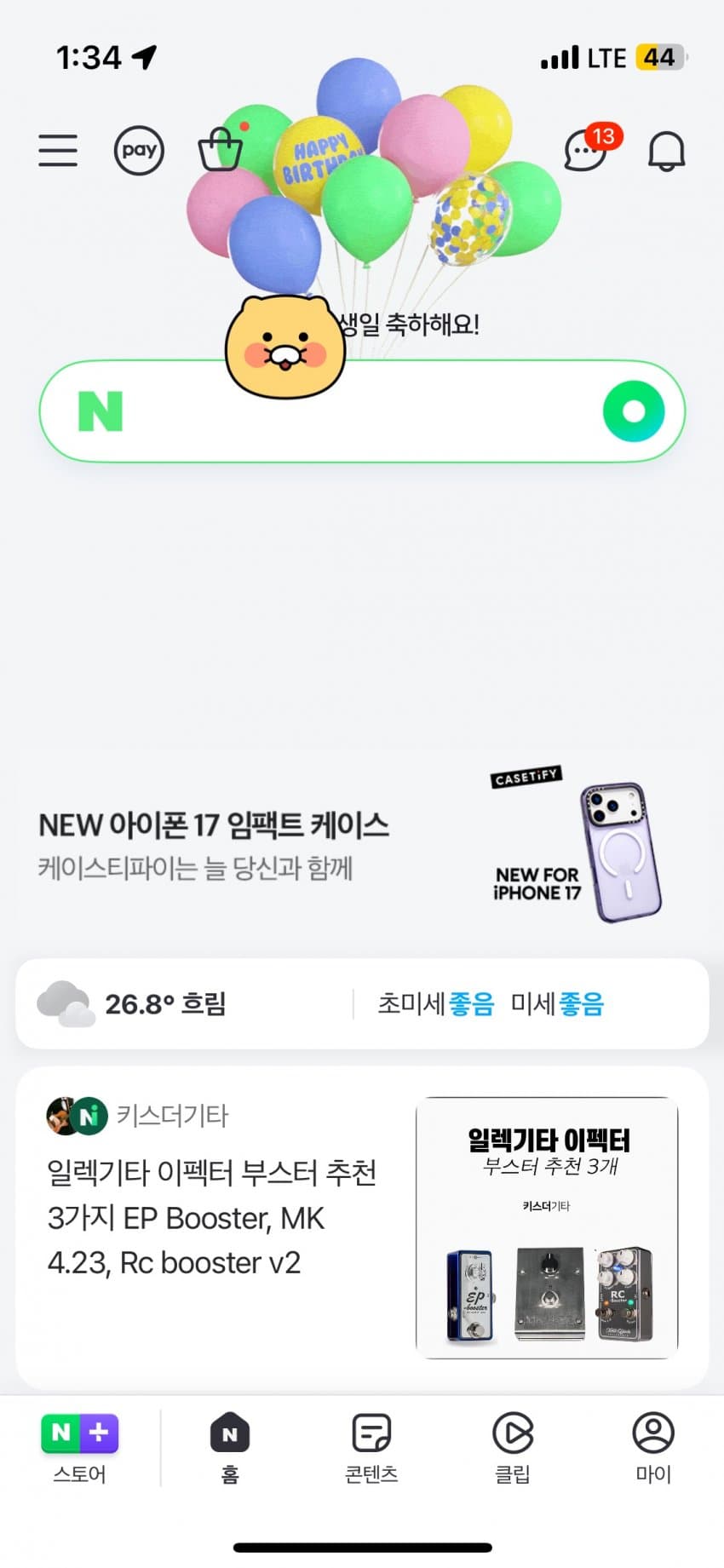
Task: Open the shopping basket icon
Action: click(220, 151)
